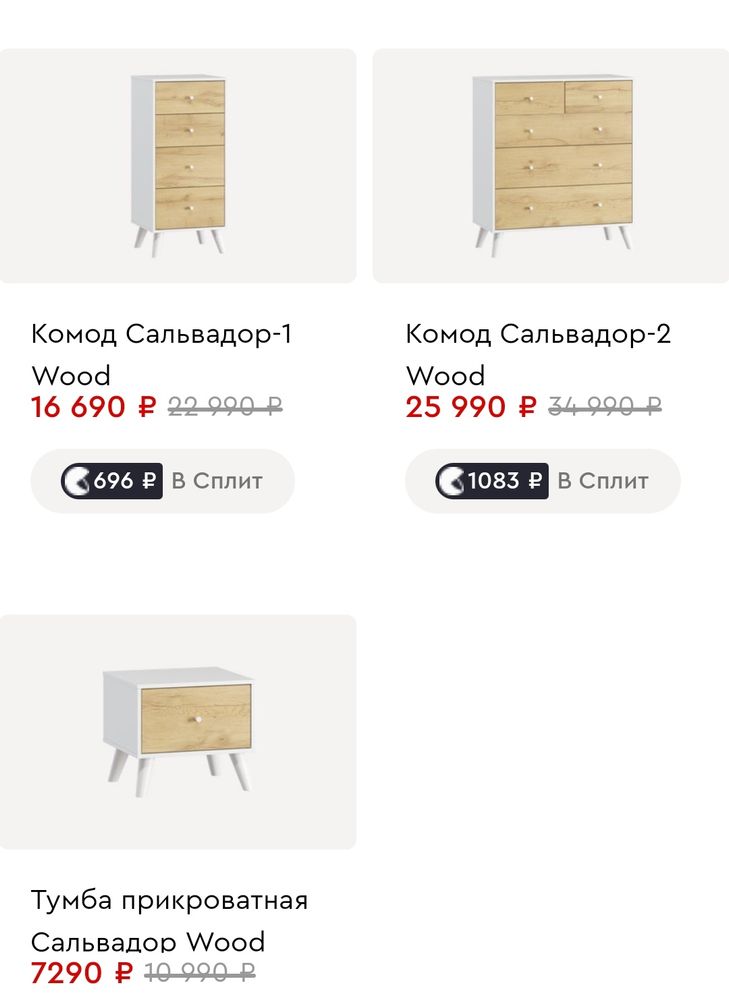Click the Split payment logo for Комод Сальвадор-1
729x1000 pixels.
point(80,481)
